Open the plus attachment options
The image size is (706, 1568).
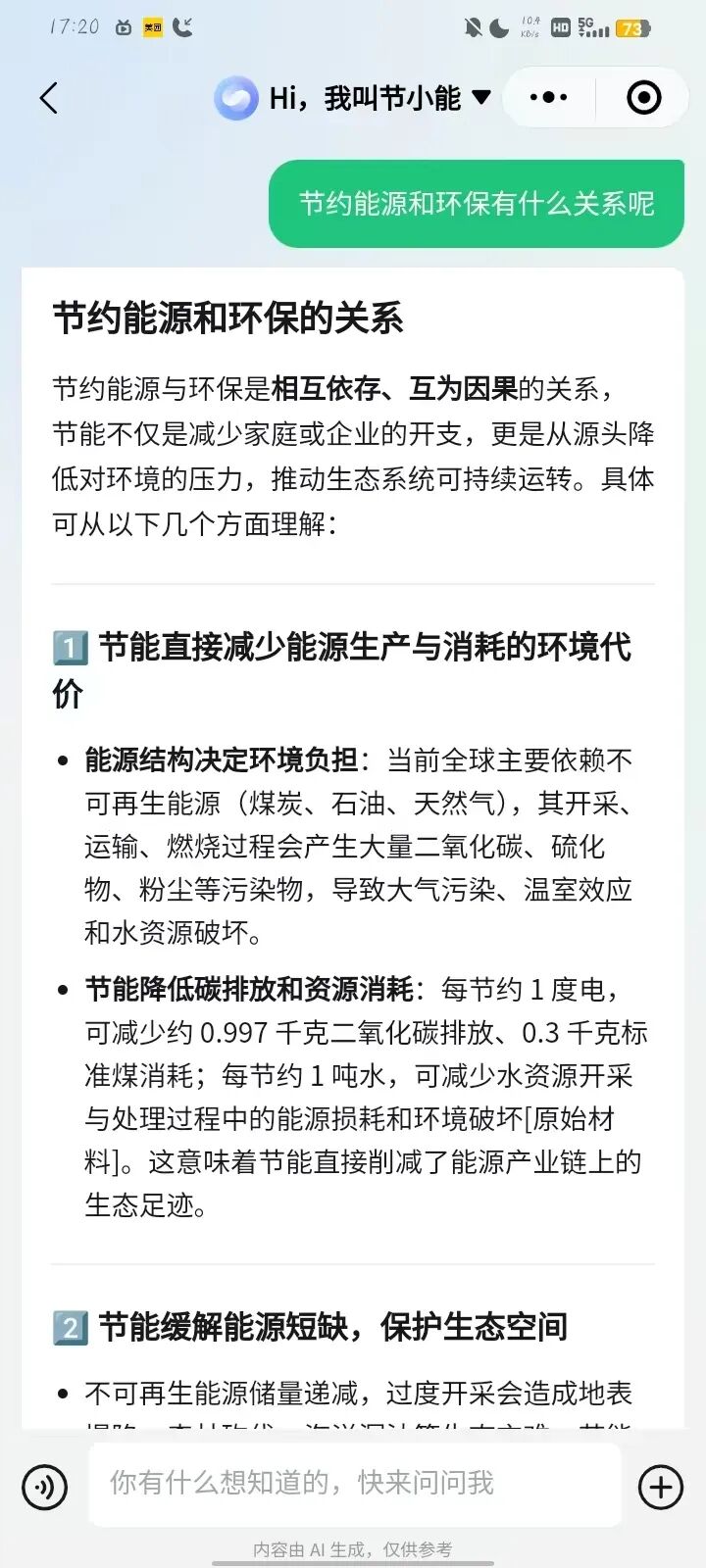[x=661, y=1487]
